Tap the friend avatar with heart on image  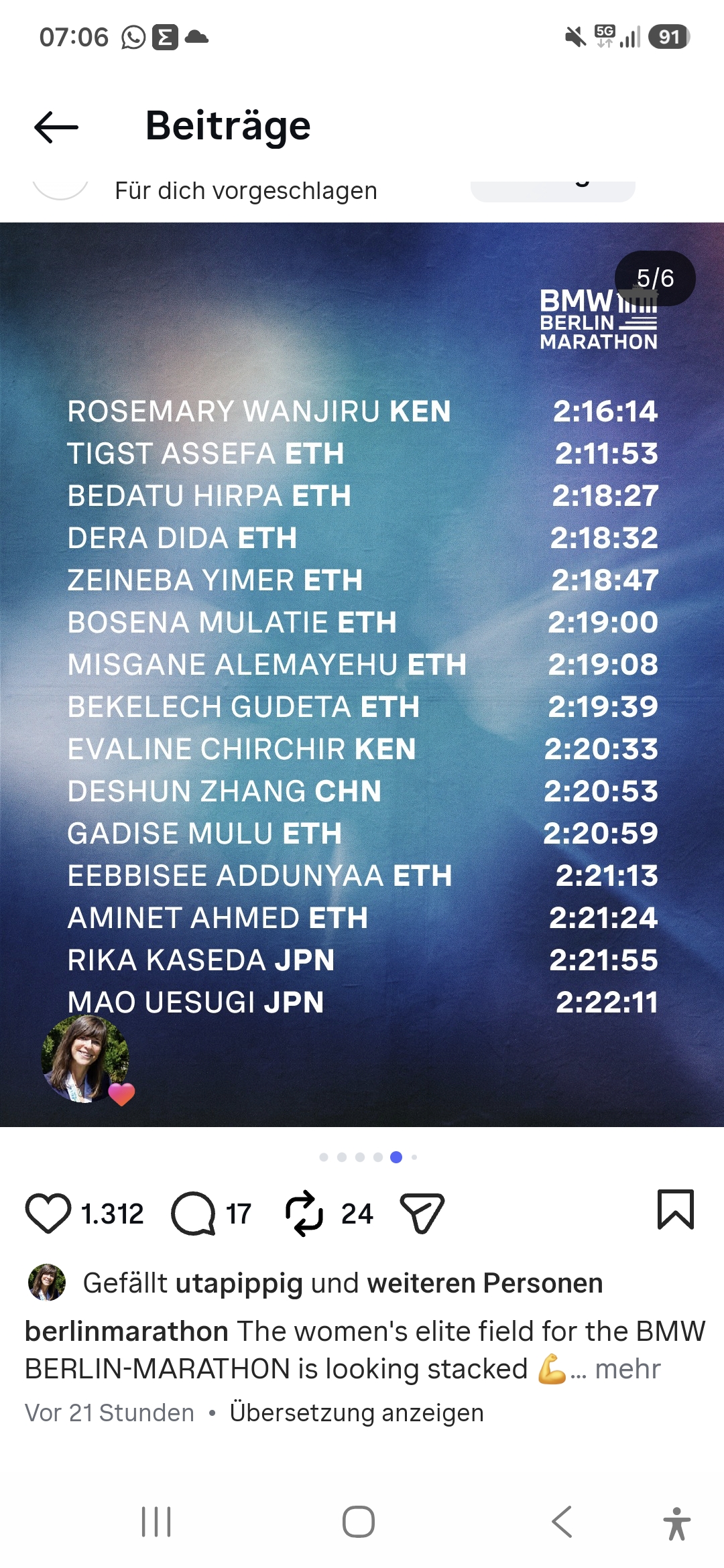coord(86,1059)
